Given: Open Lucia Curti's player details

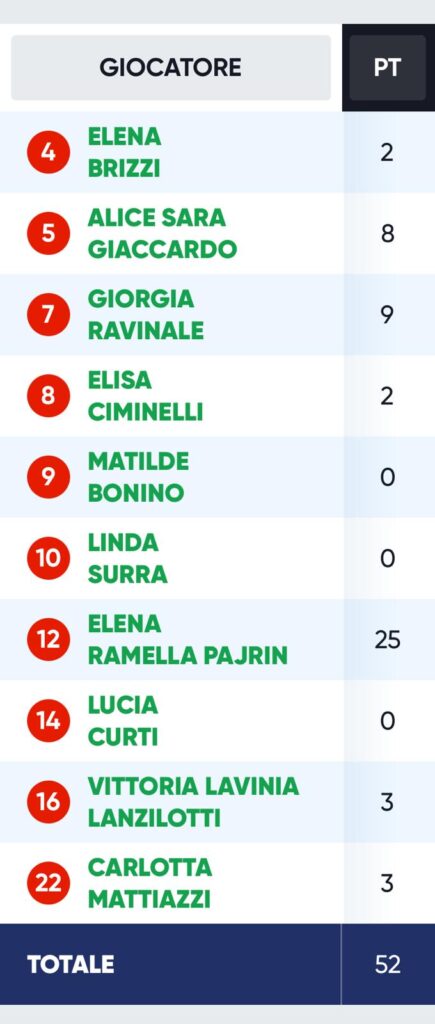Looking at the screenshot, I should coord(123,721).
